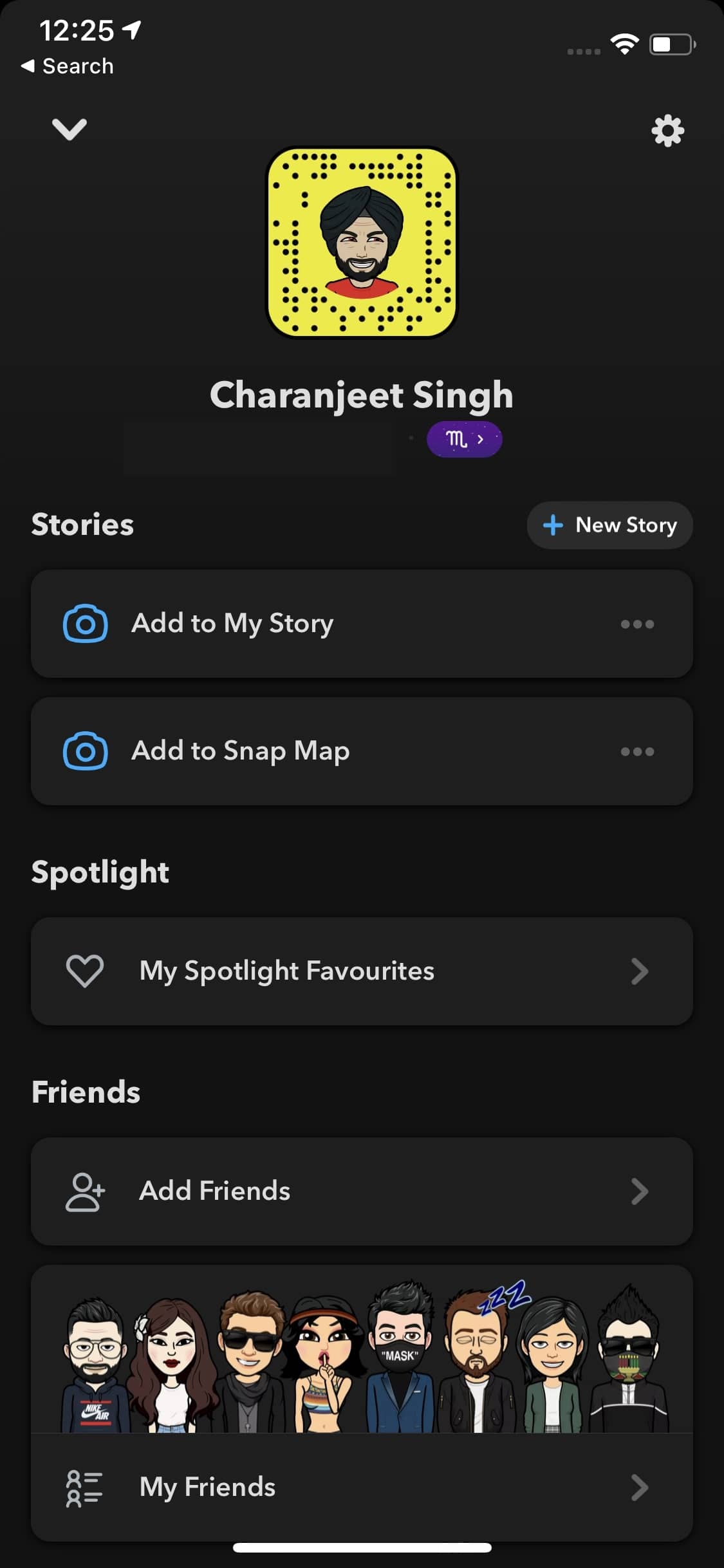Open the Snapcode with Bitmoji avatar
Viewport: 724px width, 1568px height.
coord(362,242)
